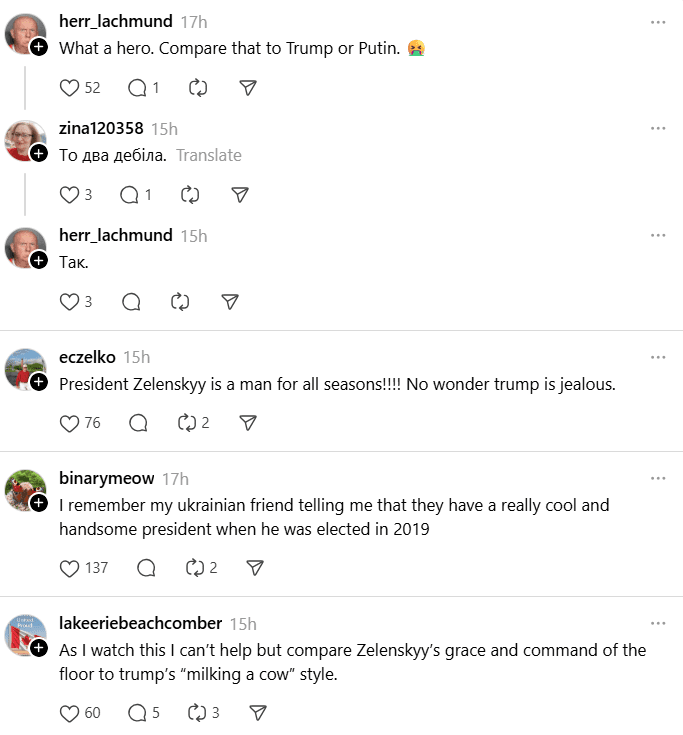683x735 pixels.
Task: Reply to binarymeow's comment
Action: [146, 568]
